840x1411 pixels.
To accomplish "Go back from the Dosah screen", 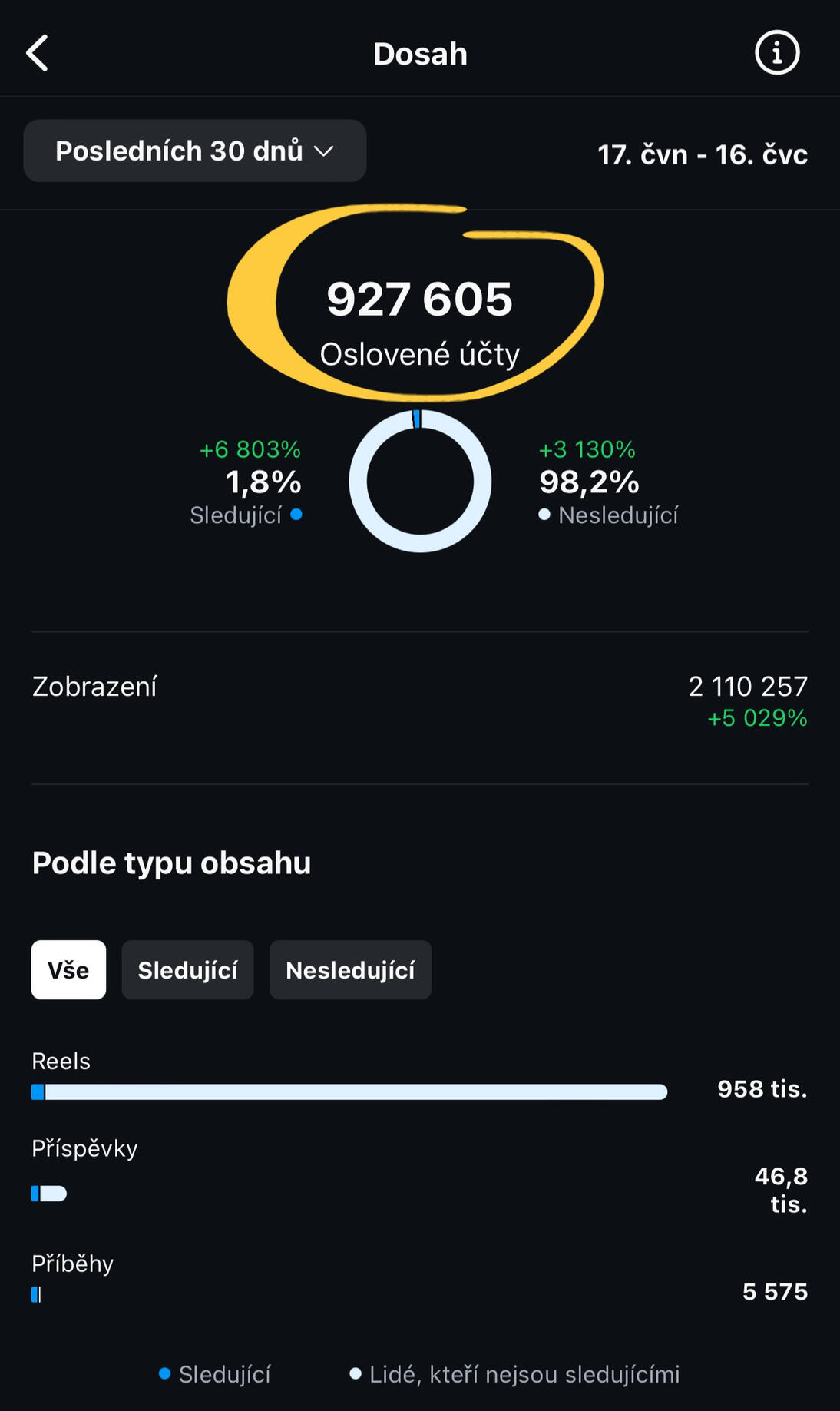I will [x=38, y=53].
